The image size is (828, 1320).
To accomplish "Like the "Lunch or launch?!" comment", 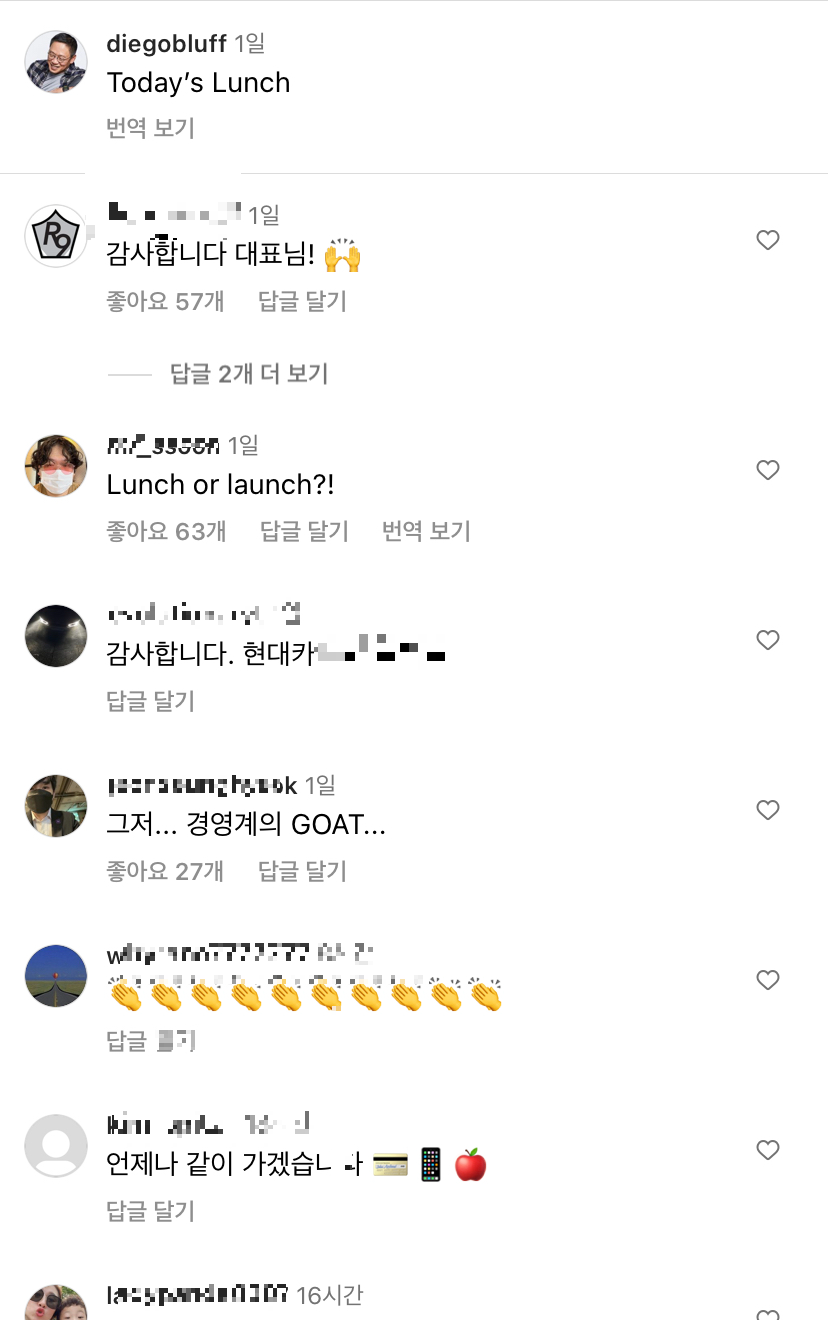I will pos(768,470).
